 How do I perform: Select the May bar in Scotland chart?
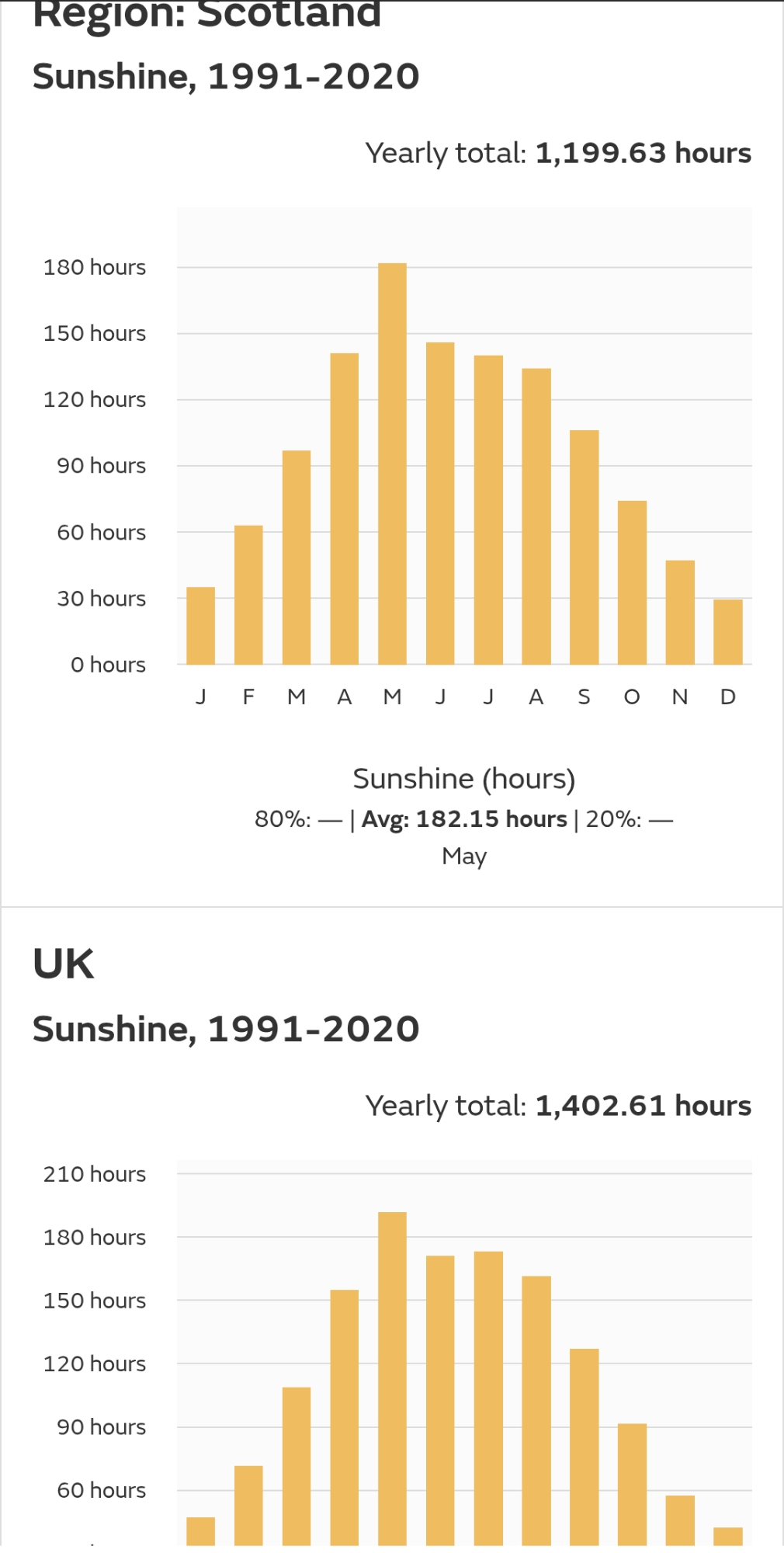click(x=393, y=464)
